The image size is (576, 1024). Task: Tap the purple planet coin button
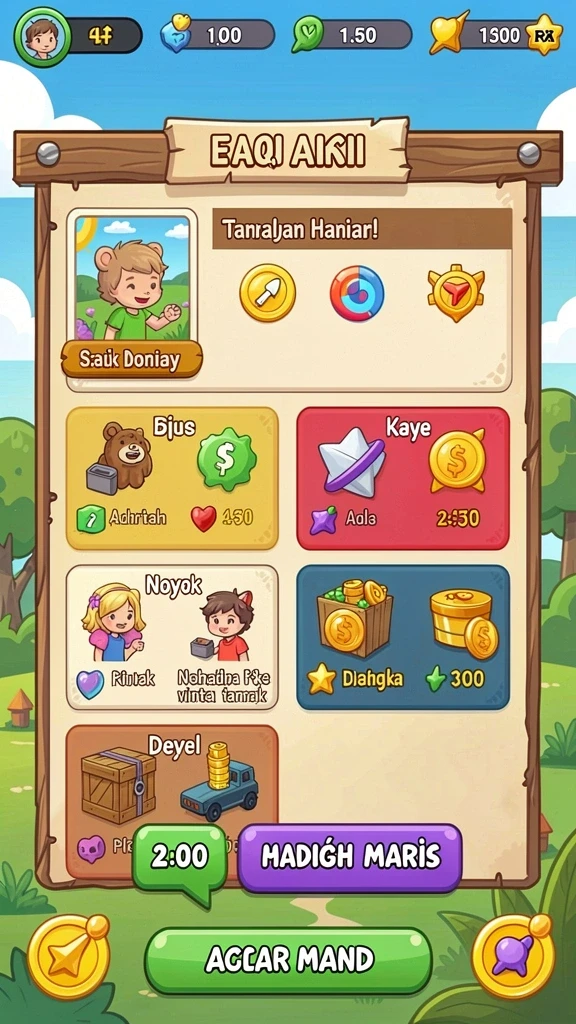coord(513,956)
